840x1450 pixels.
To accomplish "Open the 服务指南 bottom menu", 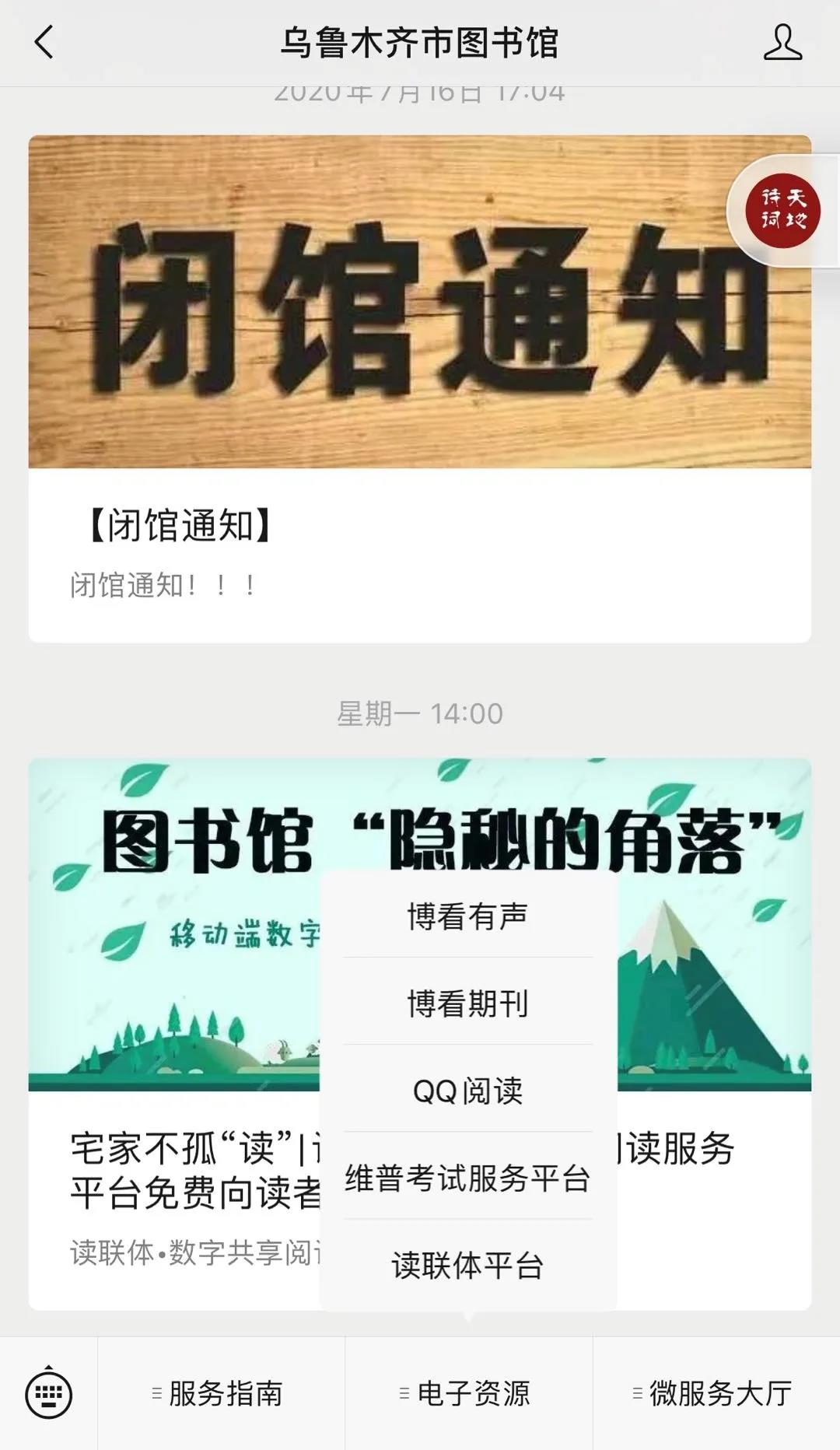I will pyautogui.click(x=221, y=1394).
